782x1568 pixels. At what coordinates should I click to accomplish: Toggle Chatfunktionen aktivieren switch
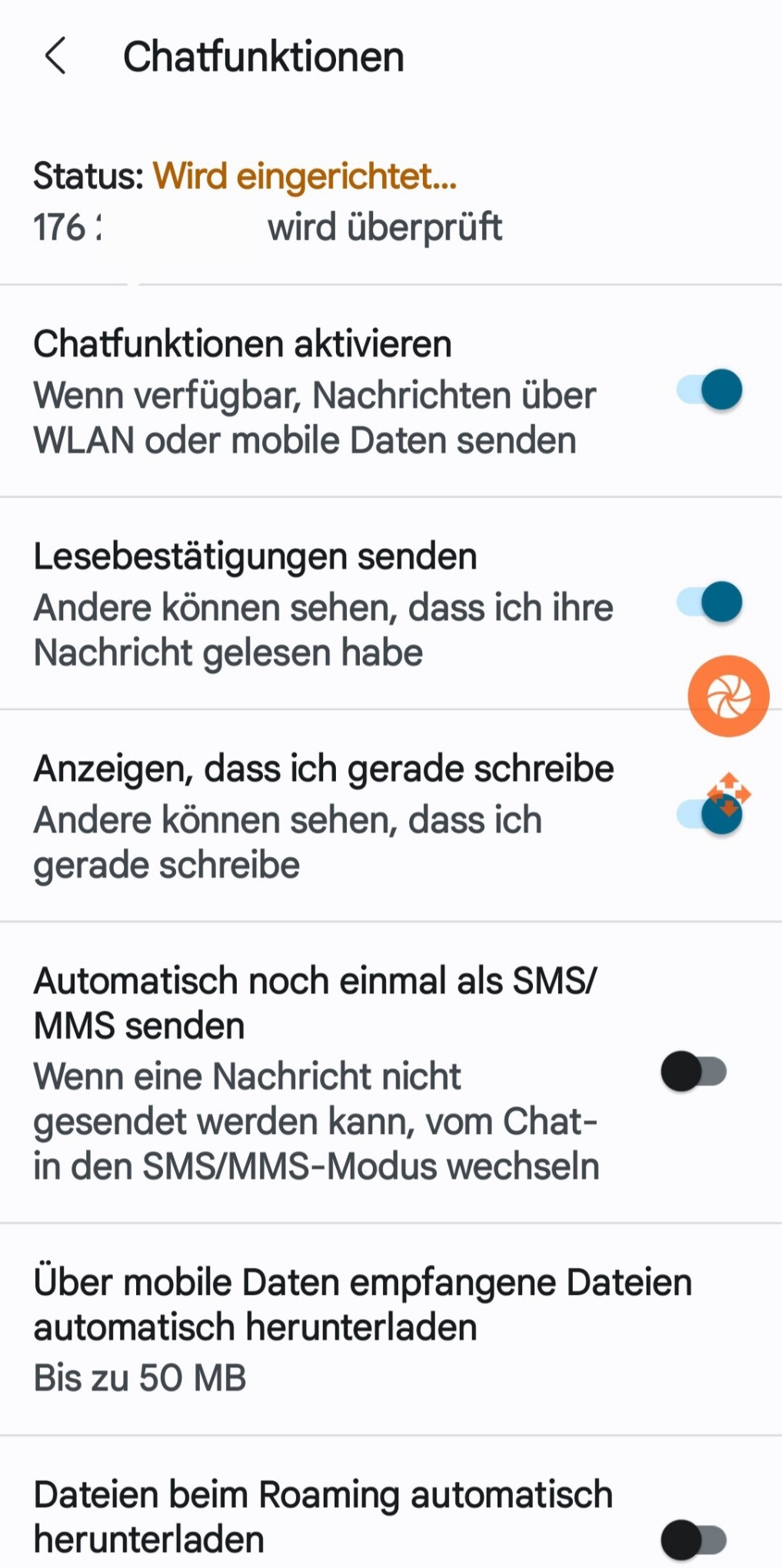(709, 390)
